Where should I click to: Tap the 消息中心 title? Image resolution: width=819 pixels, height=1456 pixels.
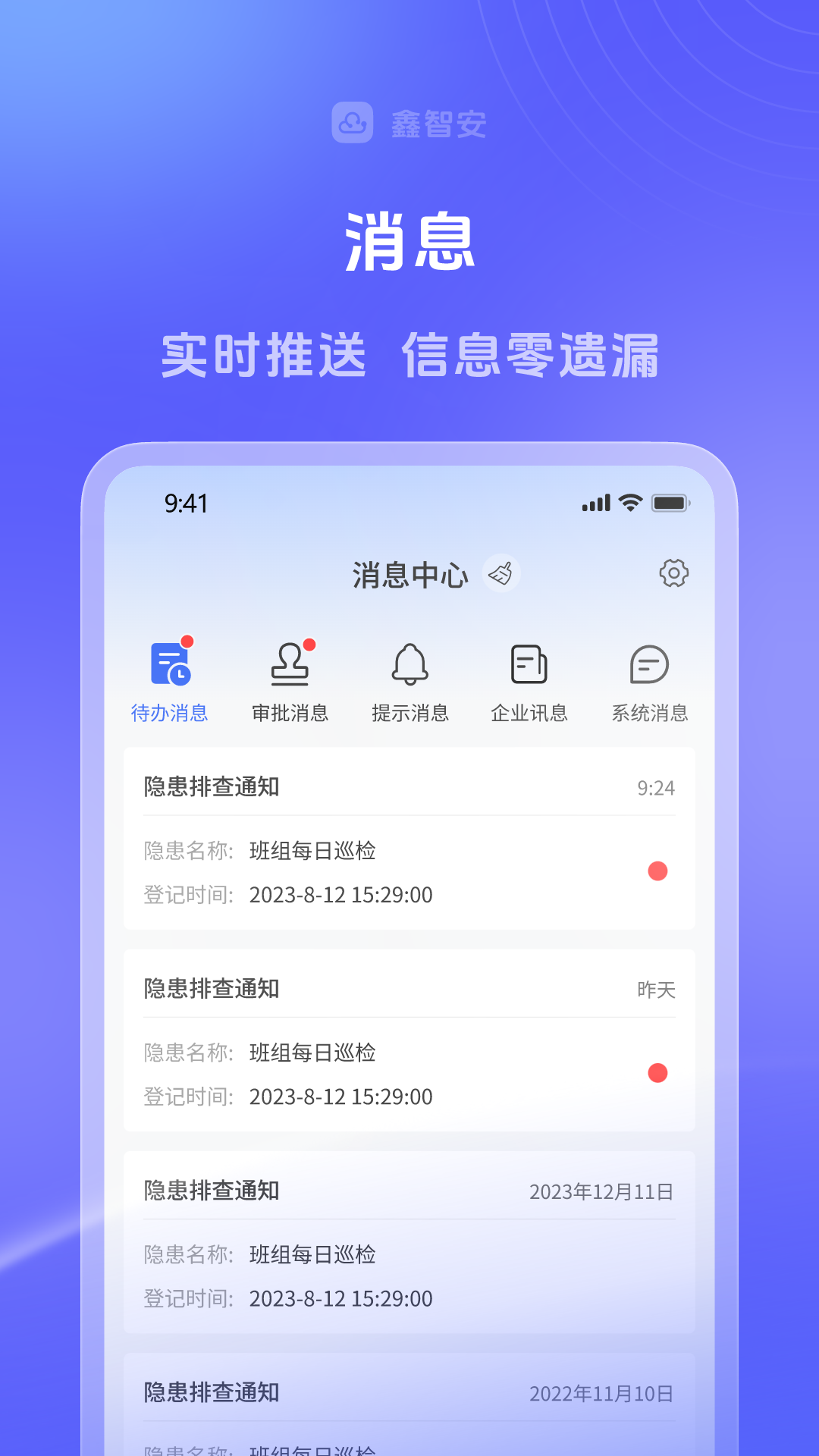(x=410, y=574)
